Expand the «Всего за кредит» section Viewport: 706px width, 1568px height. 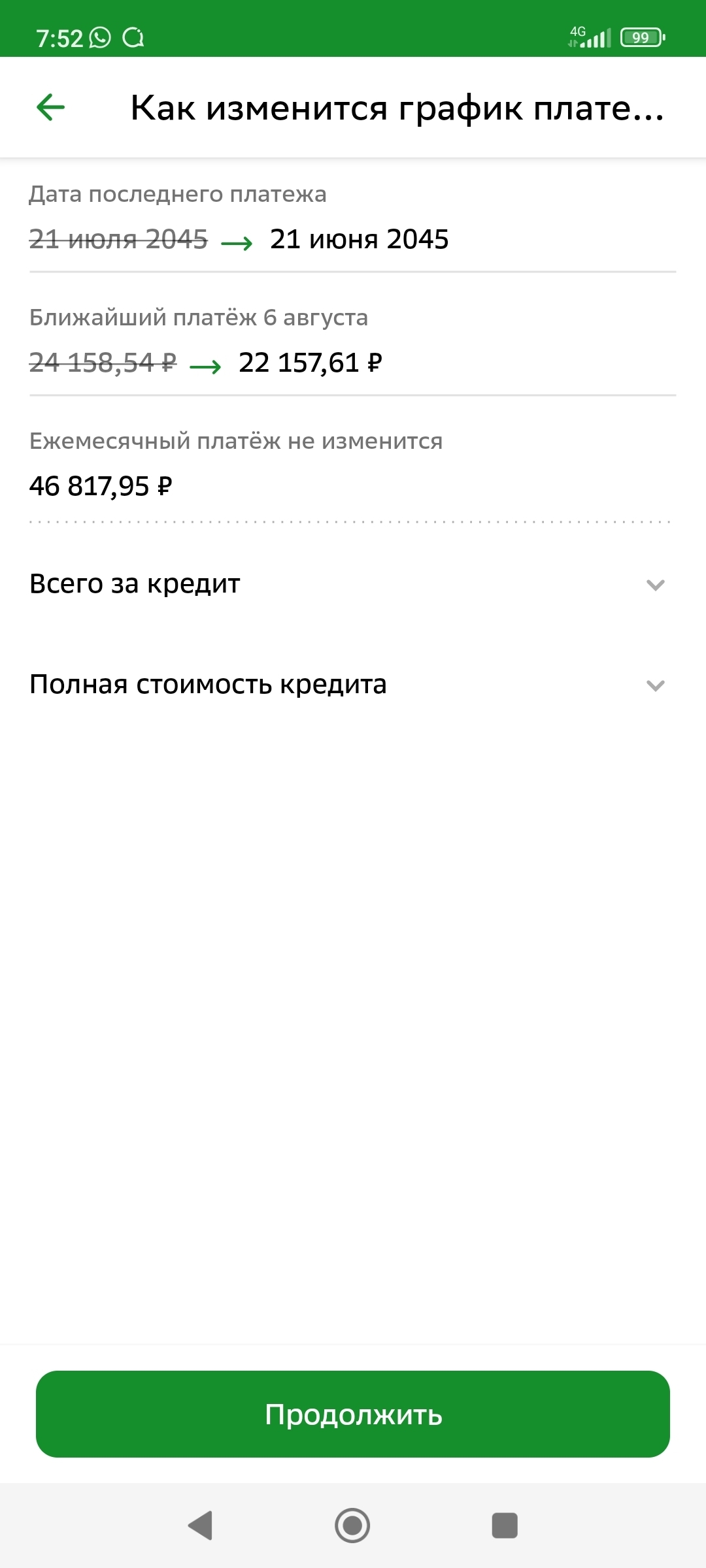click(655, 585)
